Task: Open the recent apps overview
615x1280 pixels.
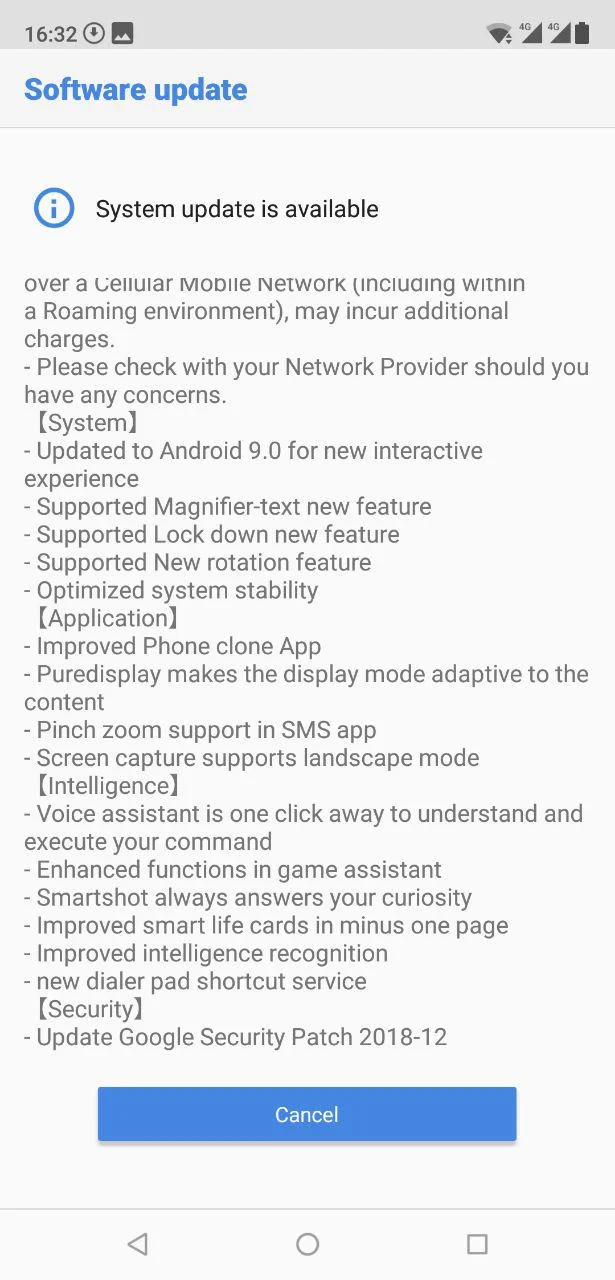Action: tap(477, 1244)
